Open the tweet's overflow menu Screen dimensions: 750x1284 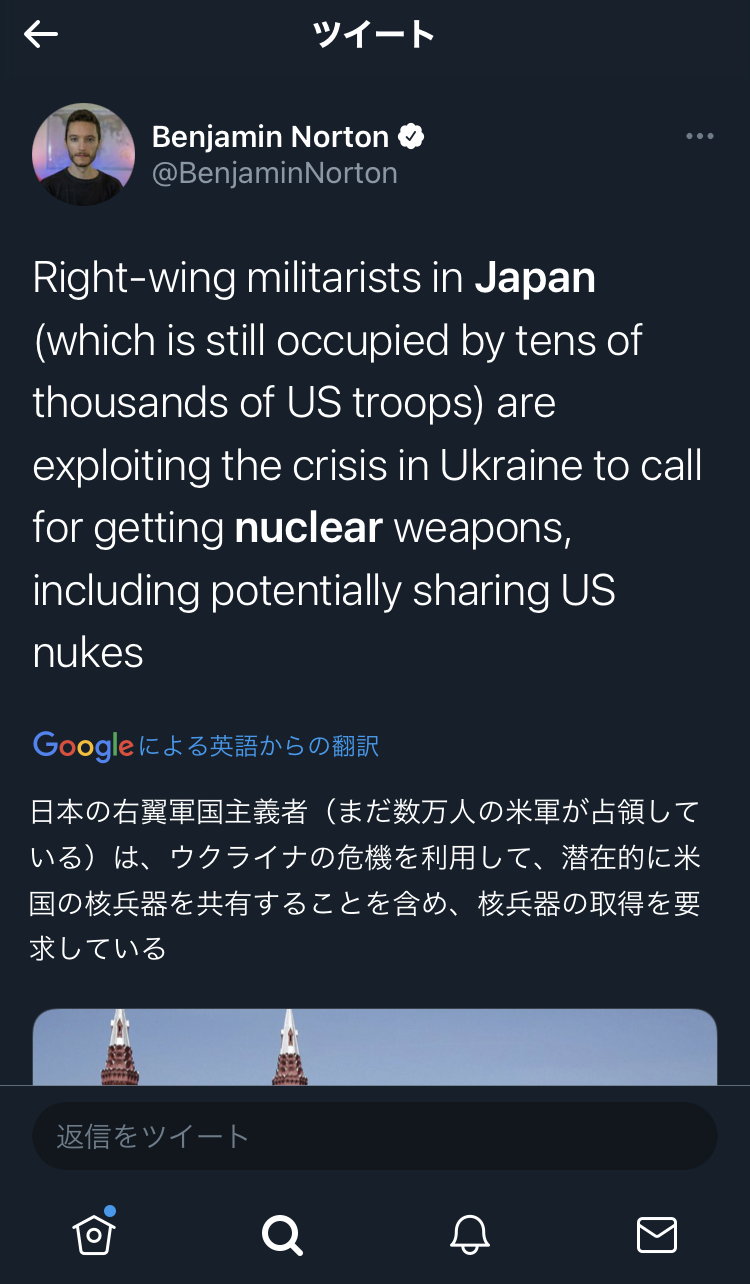tap(699, 137)
